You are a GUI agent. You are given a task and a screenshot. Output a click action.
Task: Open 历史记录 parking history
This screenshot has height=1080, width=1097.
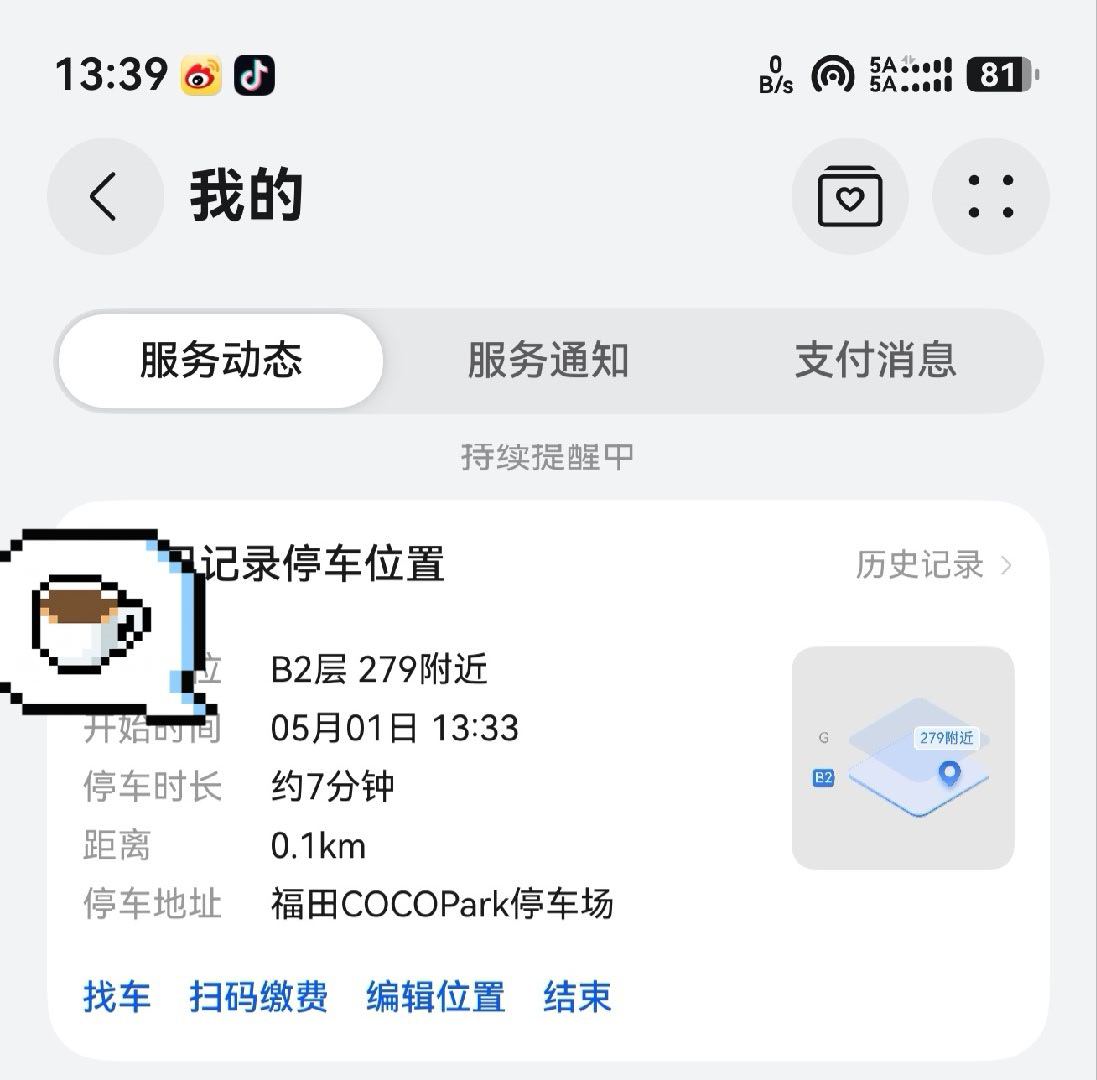point(933,564)
